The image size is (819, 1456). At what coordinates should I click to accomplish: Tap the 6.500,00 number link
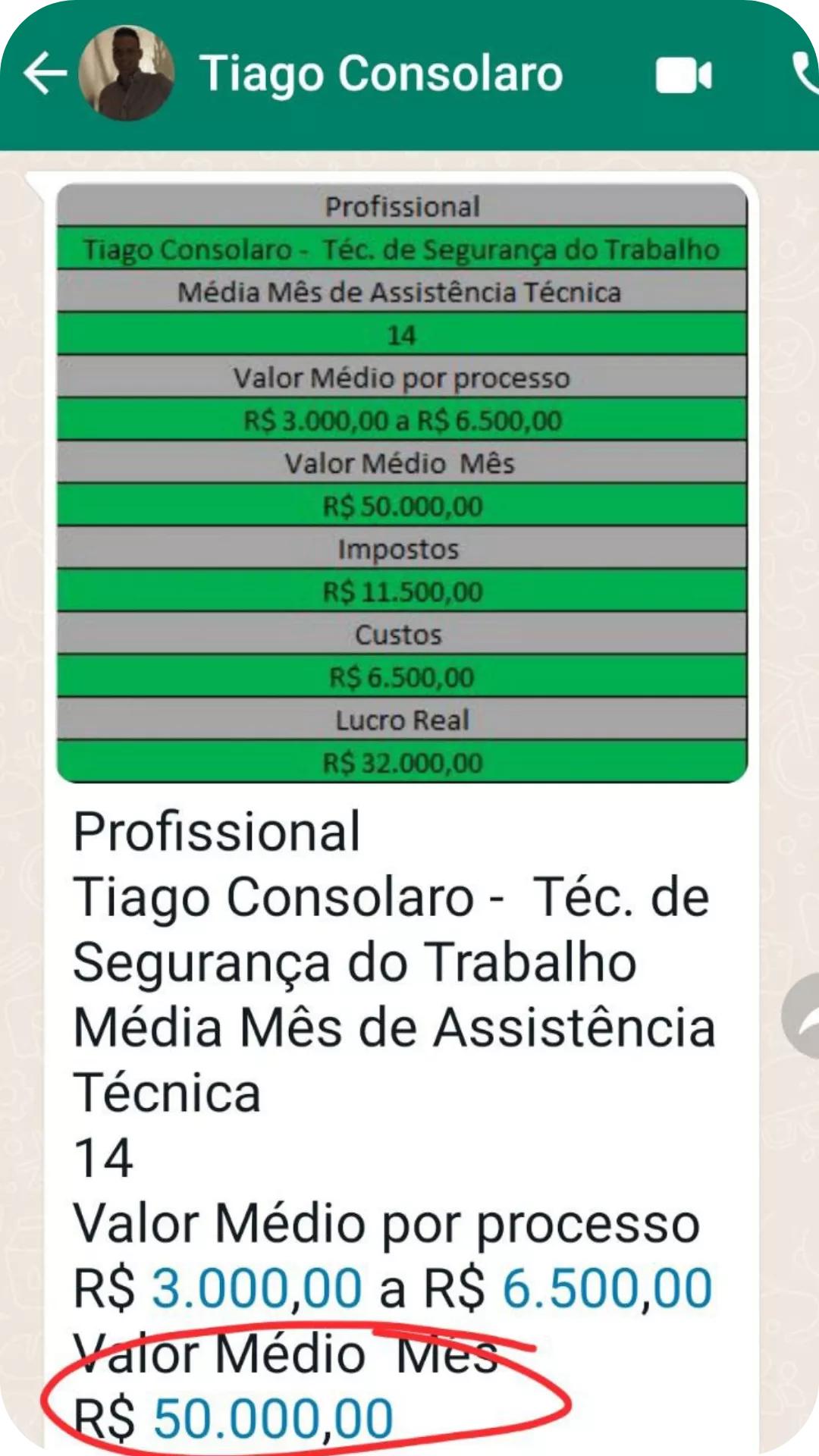[x=607, y=1288]
